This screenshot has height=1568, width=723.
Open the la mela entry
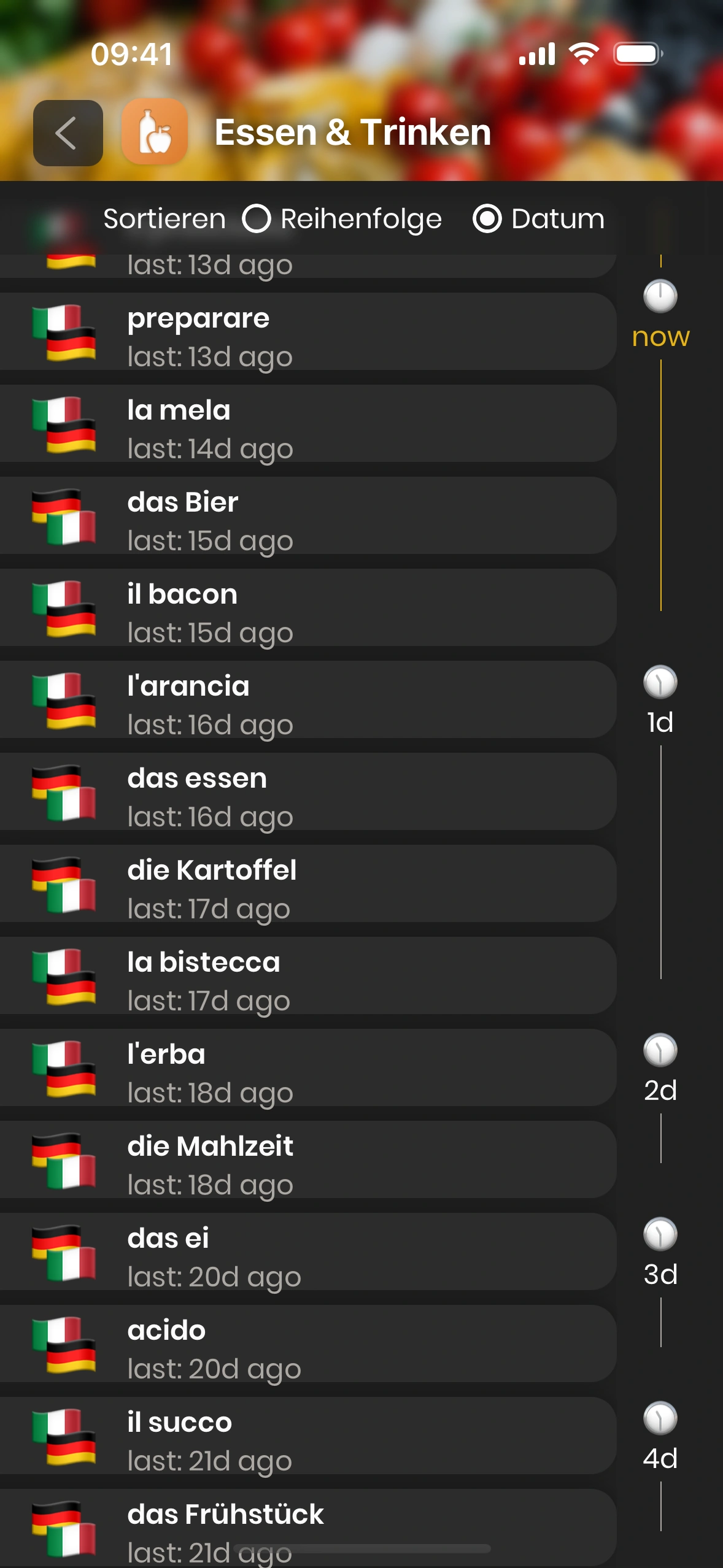pos(307,424)
